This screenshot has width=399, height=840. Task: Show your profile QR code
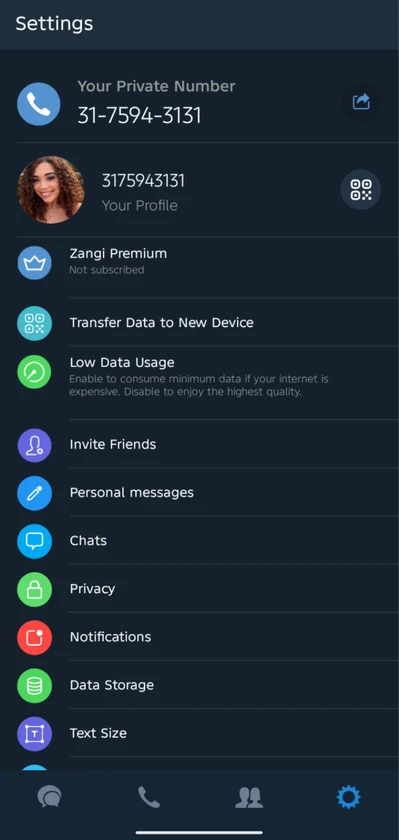[x=360, y=190]
